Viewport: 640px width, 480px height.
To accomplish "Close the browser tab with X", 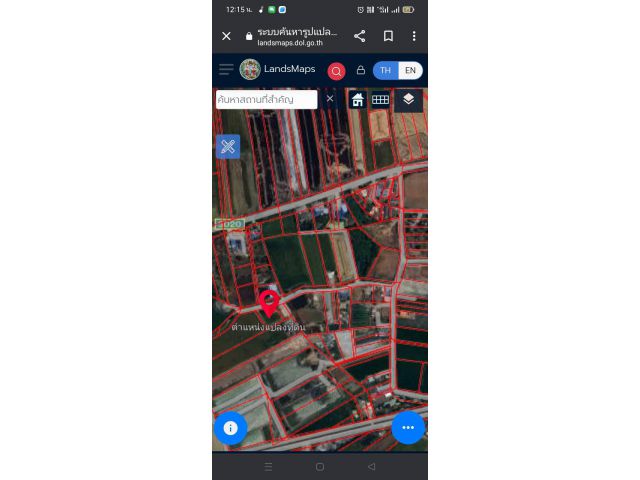I will pyautogui.click(x=226, y=36).
